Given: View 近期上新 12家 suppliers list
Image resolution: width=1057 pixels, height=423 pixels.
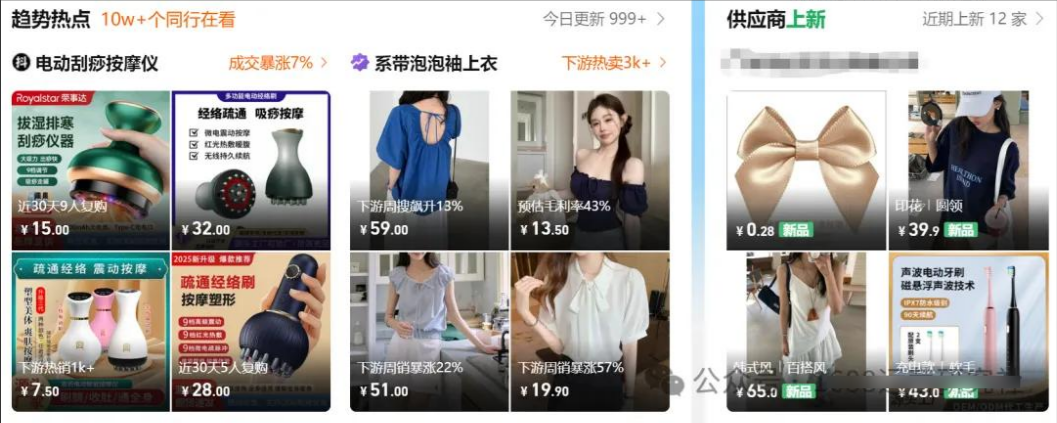Looking at the screenshot, I should pos(982,19).
